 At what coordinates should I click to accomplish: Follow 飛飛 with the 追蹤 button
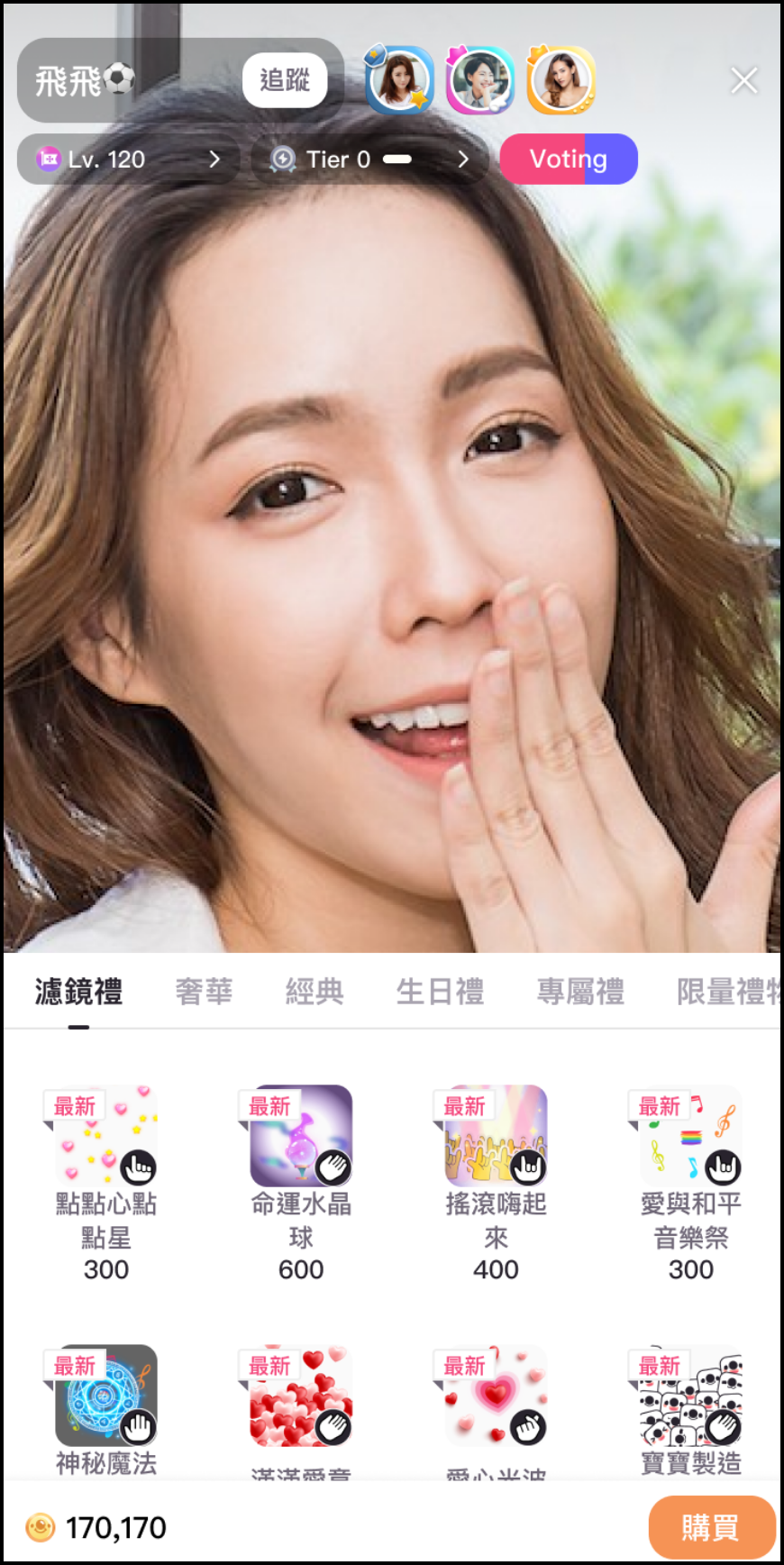point(284,81)
